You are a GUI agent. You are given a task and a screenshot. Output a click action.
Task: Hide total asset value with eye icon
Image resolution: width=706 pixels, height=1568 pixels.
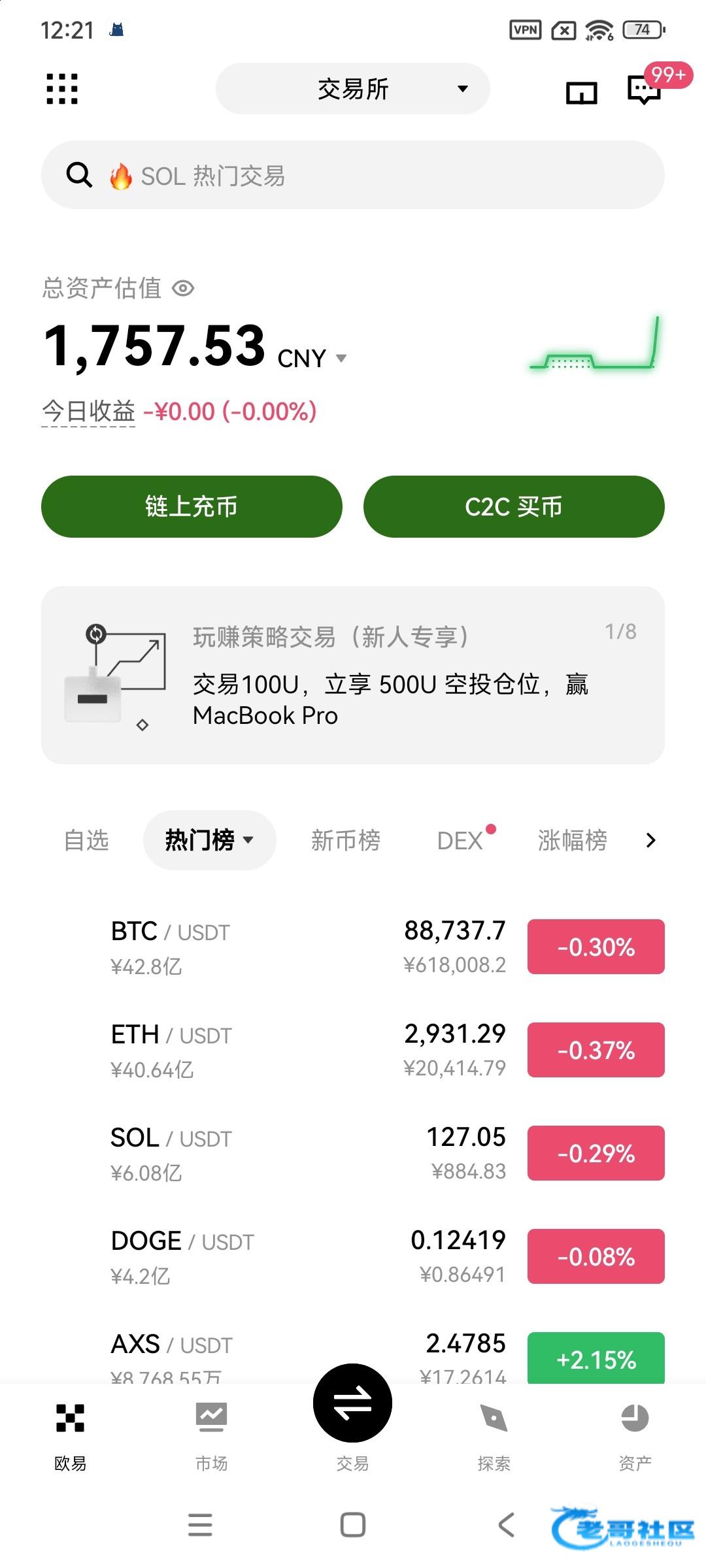183,288
